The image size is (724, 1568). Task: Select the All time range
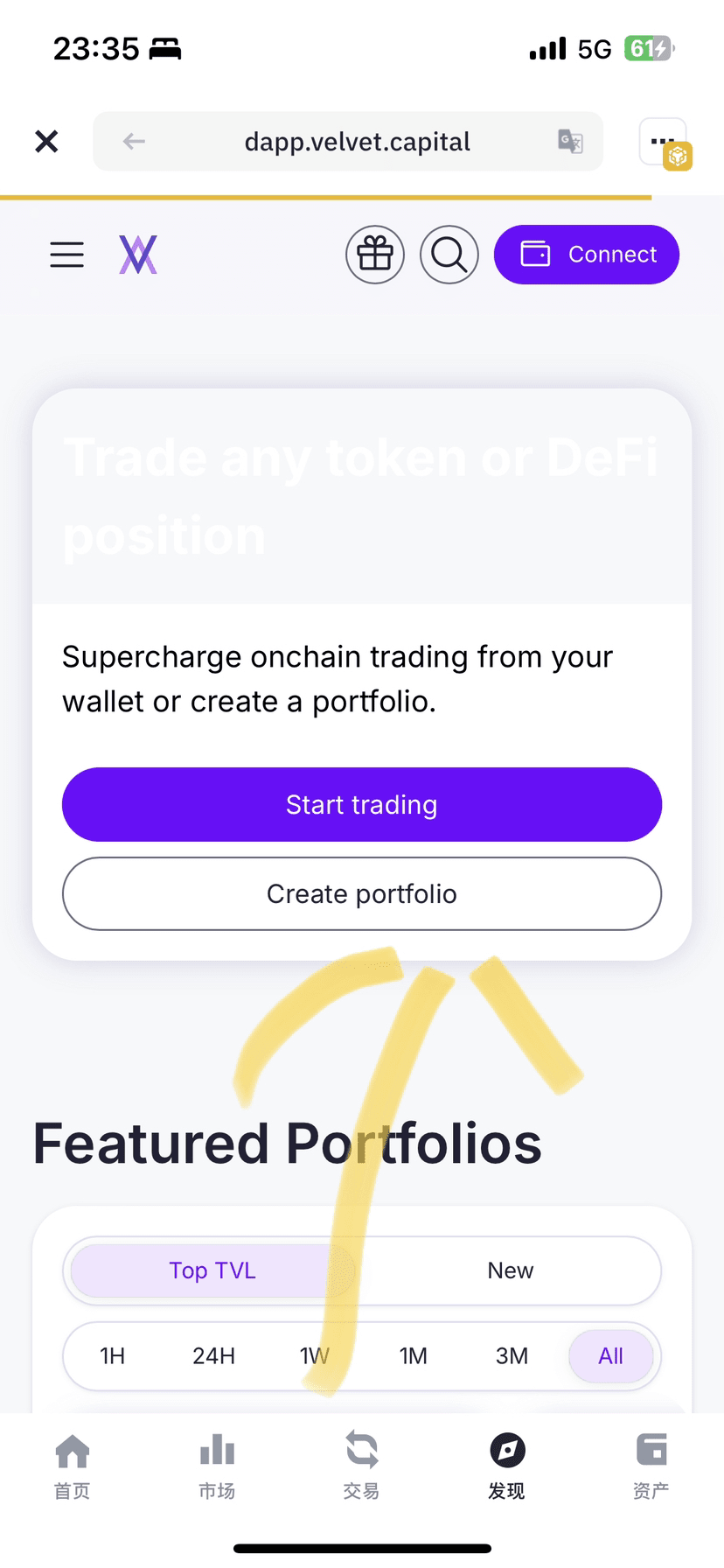coord(611,1356)
